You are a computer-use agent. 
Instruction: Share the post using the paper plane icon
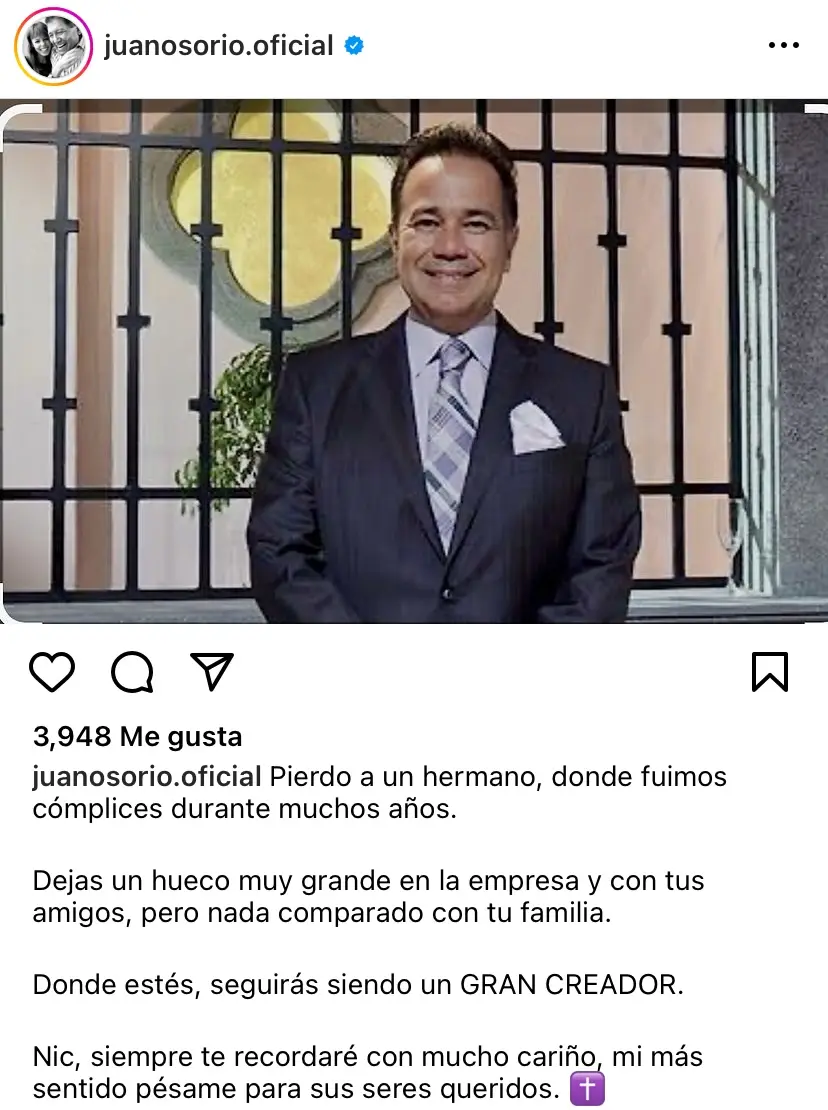click(210, 671)
